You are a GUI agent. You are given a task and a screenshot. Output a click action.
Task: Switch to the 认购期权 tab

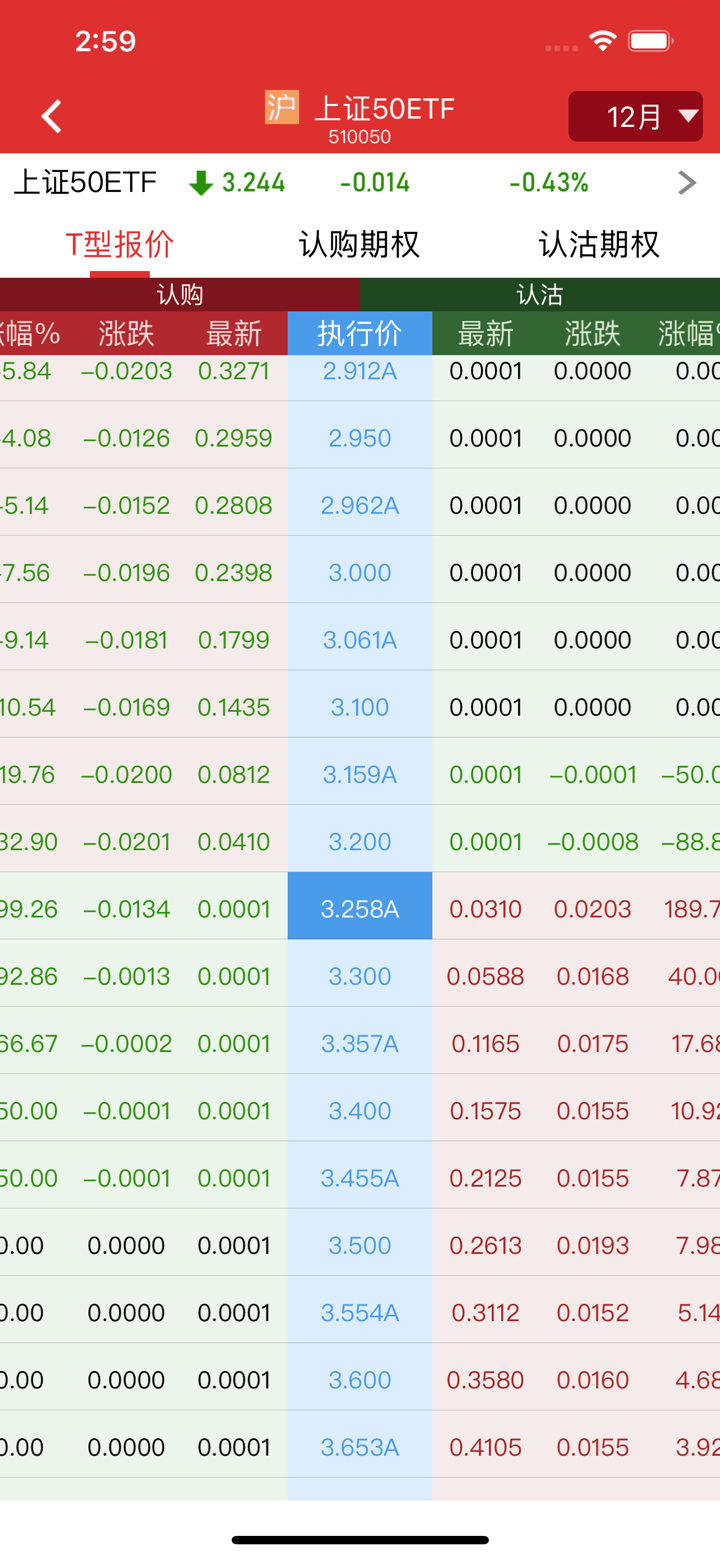click(359, 244)
